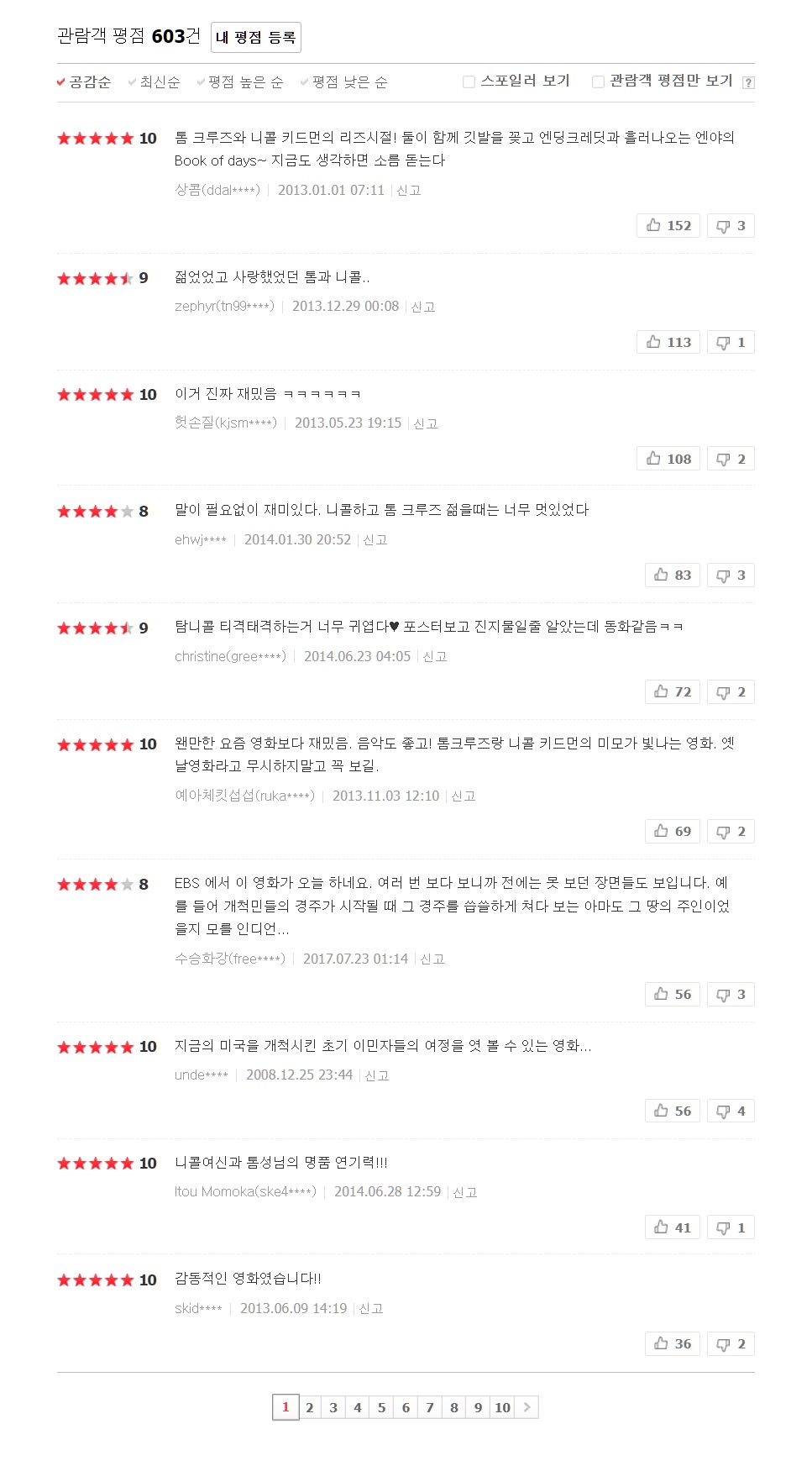Like the review by christine(gree****)
This screenshot has height=1461, width=812.
(672, 691)
